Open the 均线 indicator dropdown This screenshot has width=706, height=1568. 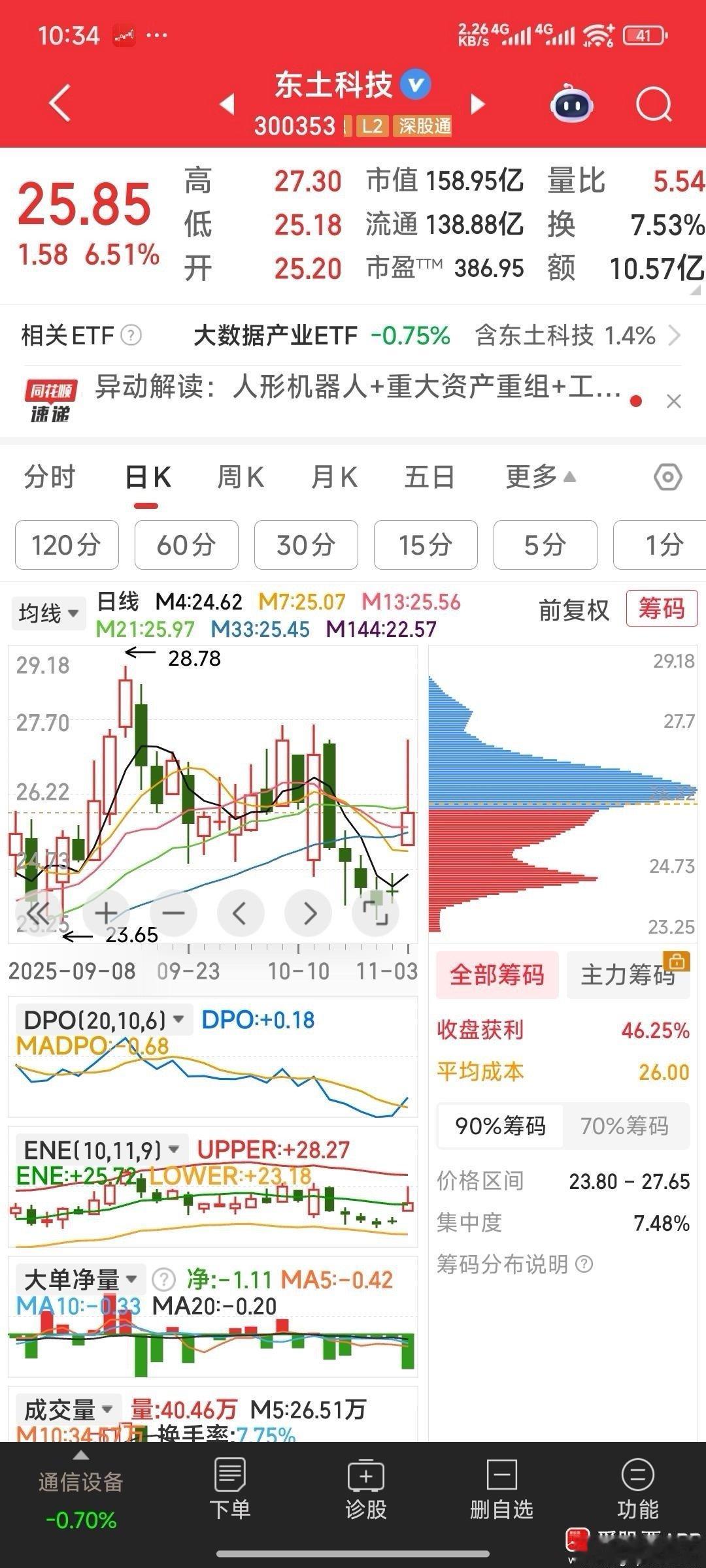[48, 613]
